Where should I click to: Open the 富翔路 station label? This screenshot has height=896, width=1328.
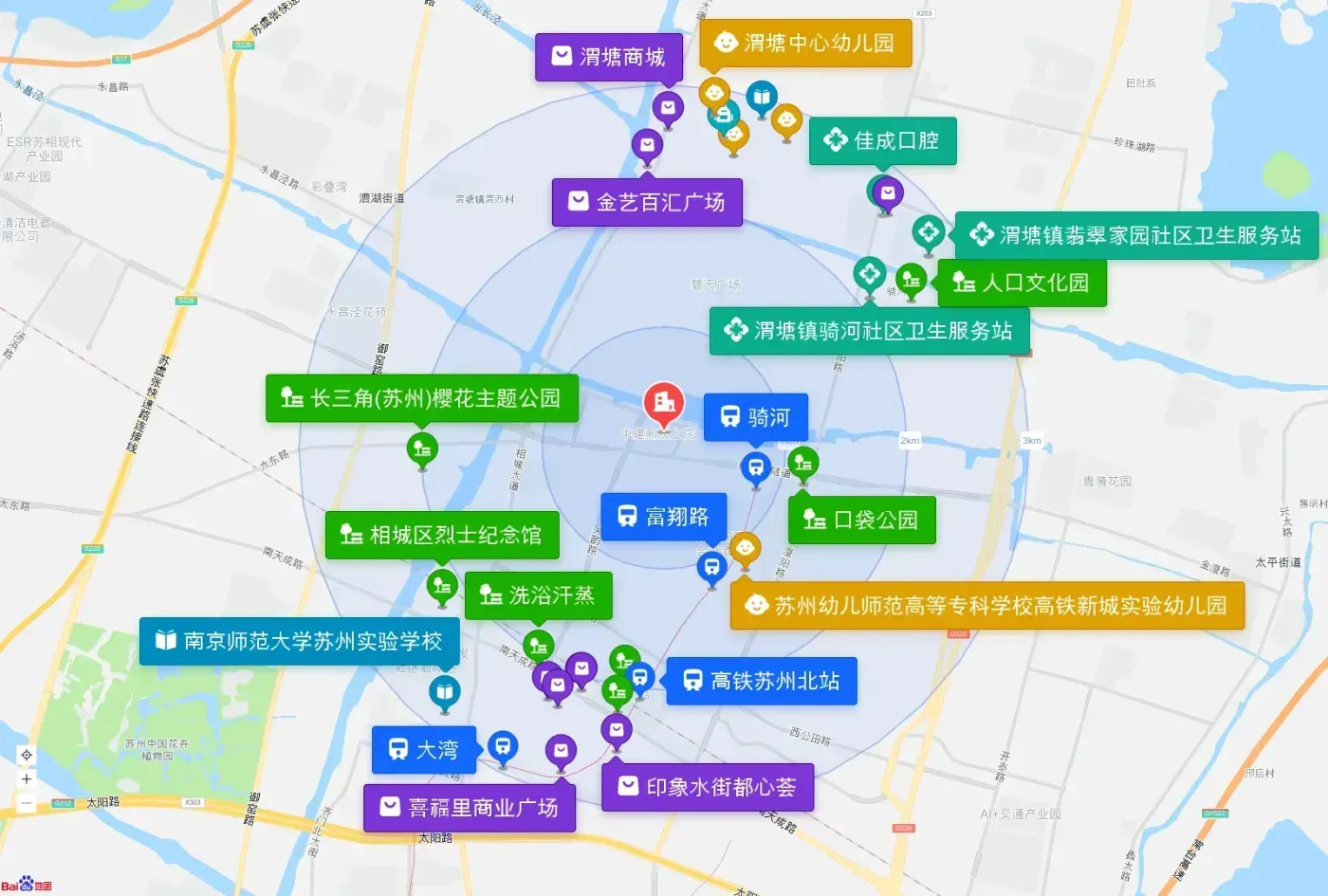click(x=664, y=517)
